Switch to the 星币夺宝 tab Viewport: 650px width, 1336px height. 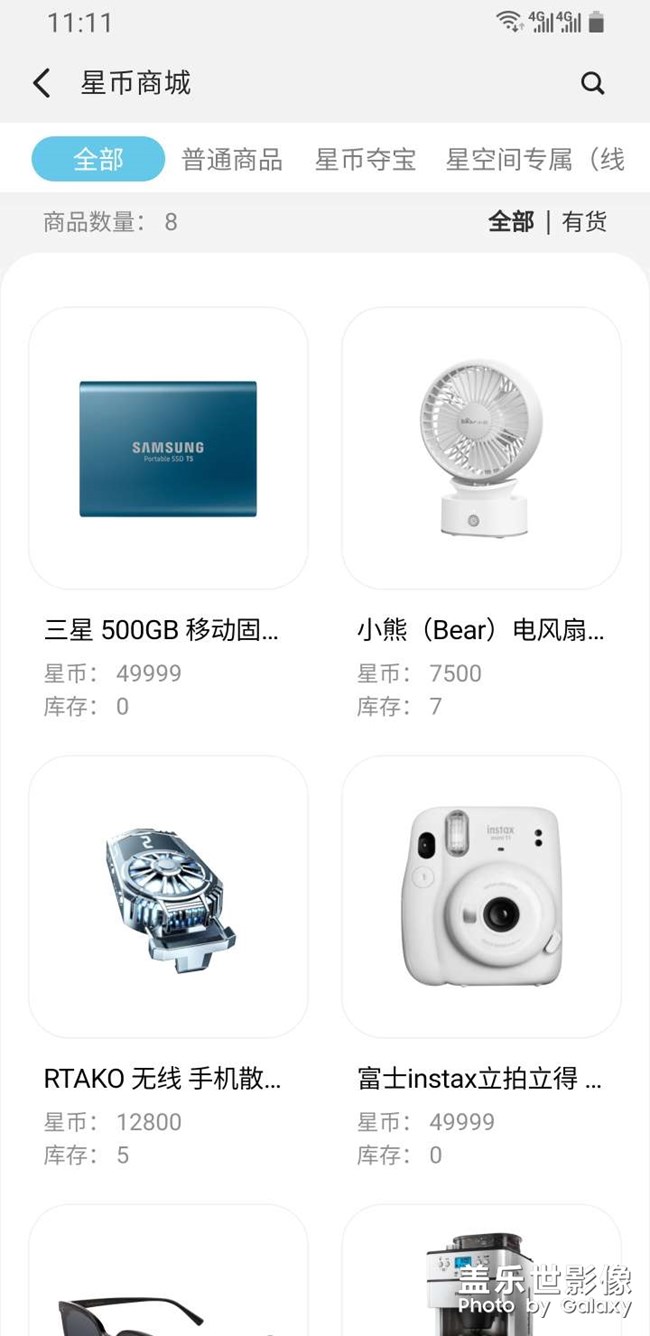tap(365, 160)
